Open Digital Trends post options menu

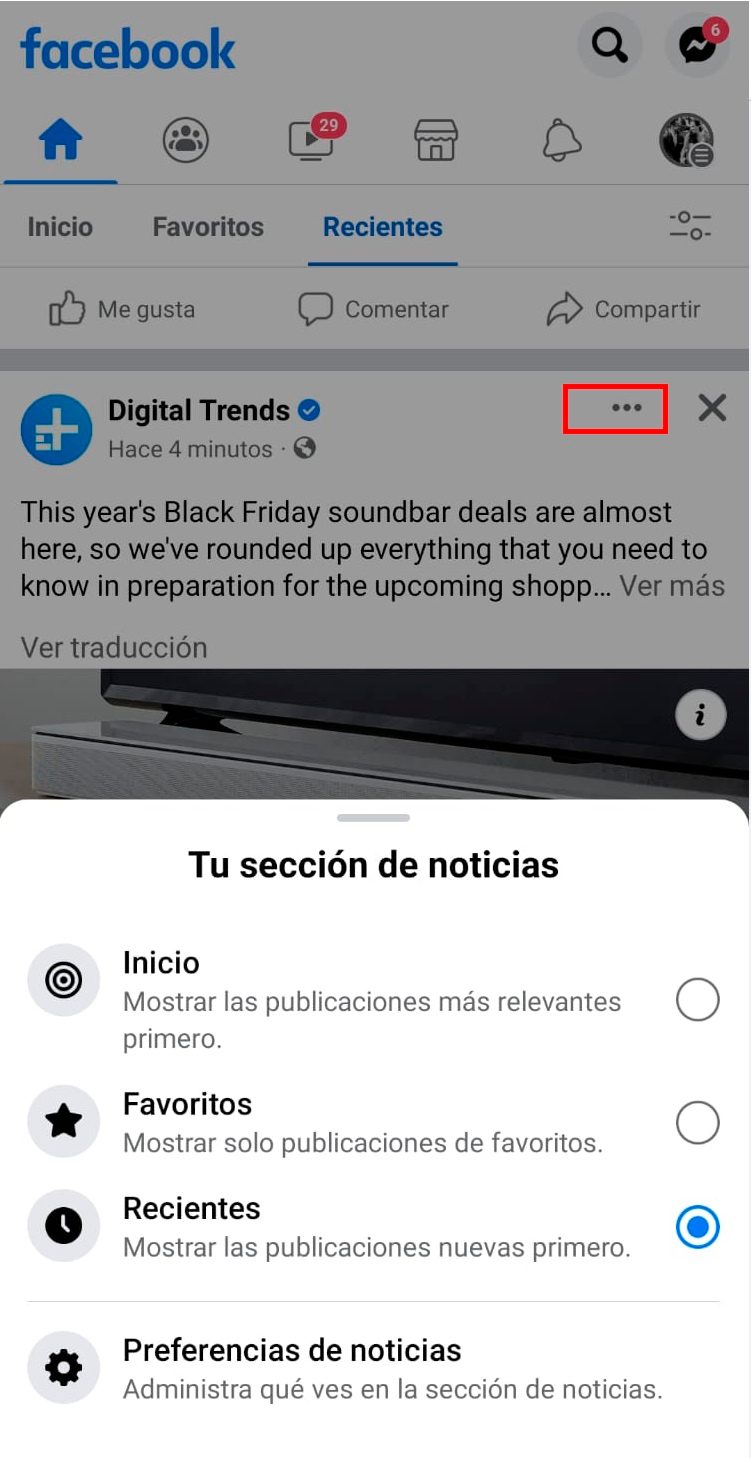point(626,408)
